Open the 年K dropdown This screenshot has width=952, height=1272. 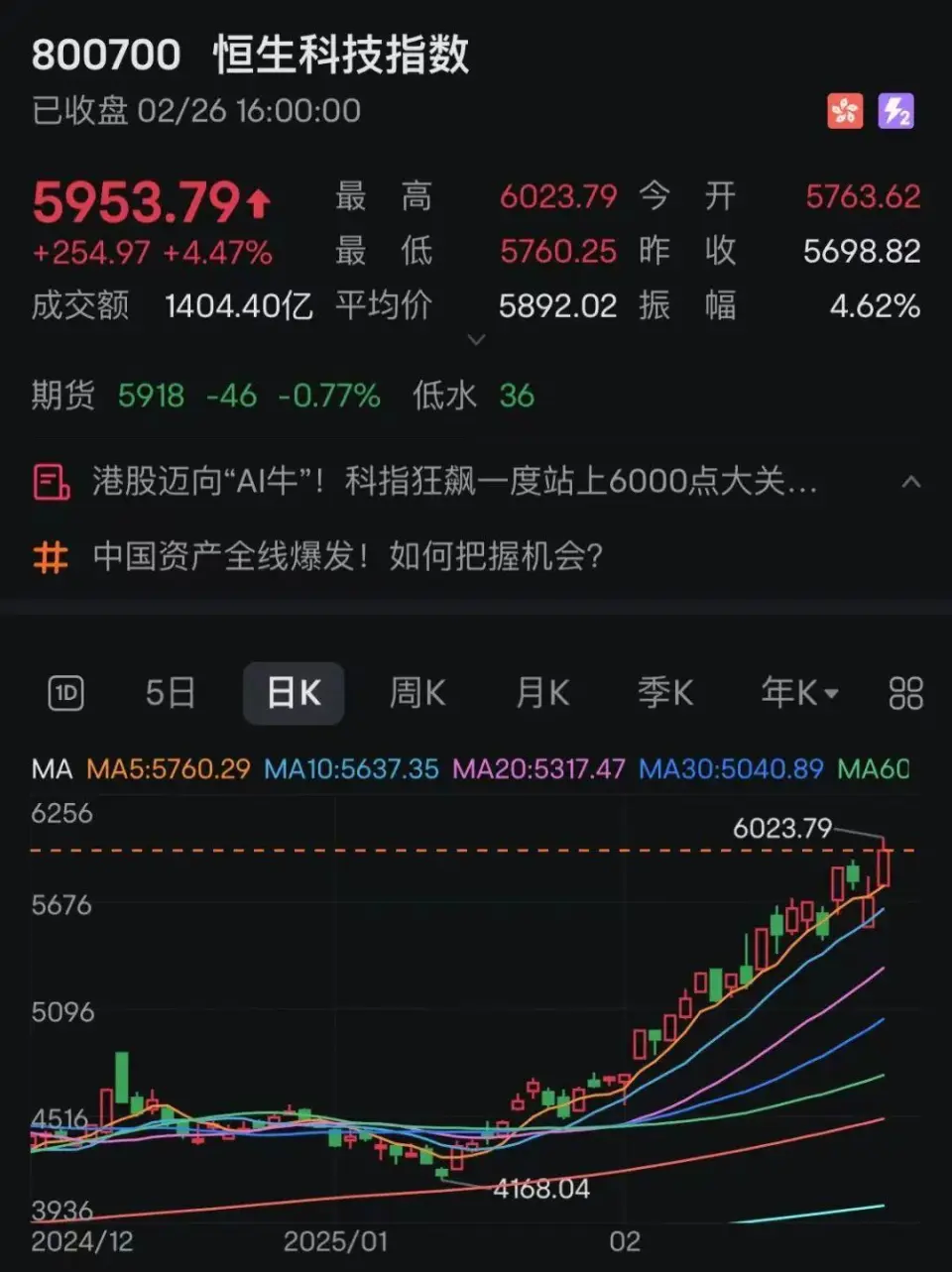pyautogui.click(x=798, y=693)
